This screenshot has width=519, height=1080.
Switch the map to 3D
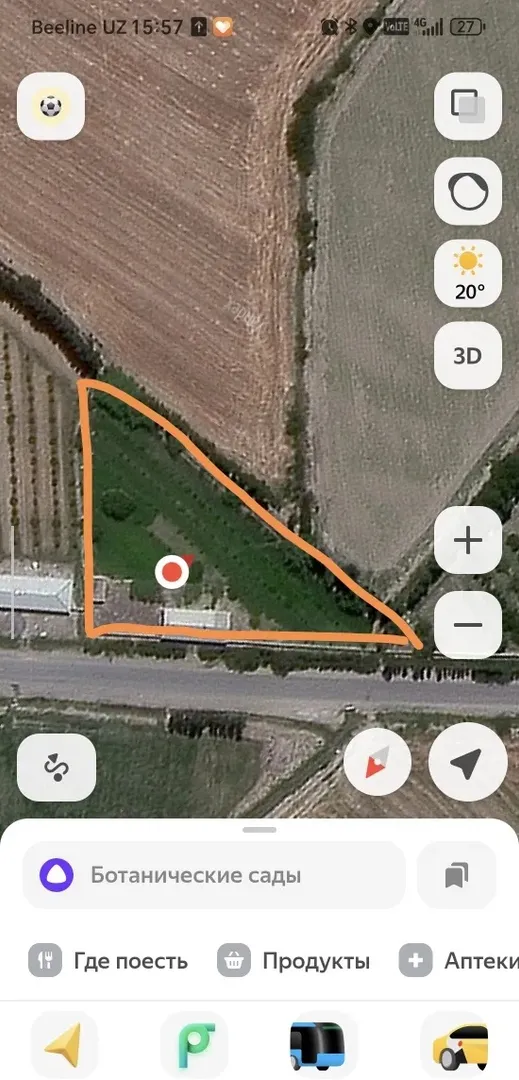[x=467, y=356]
